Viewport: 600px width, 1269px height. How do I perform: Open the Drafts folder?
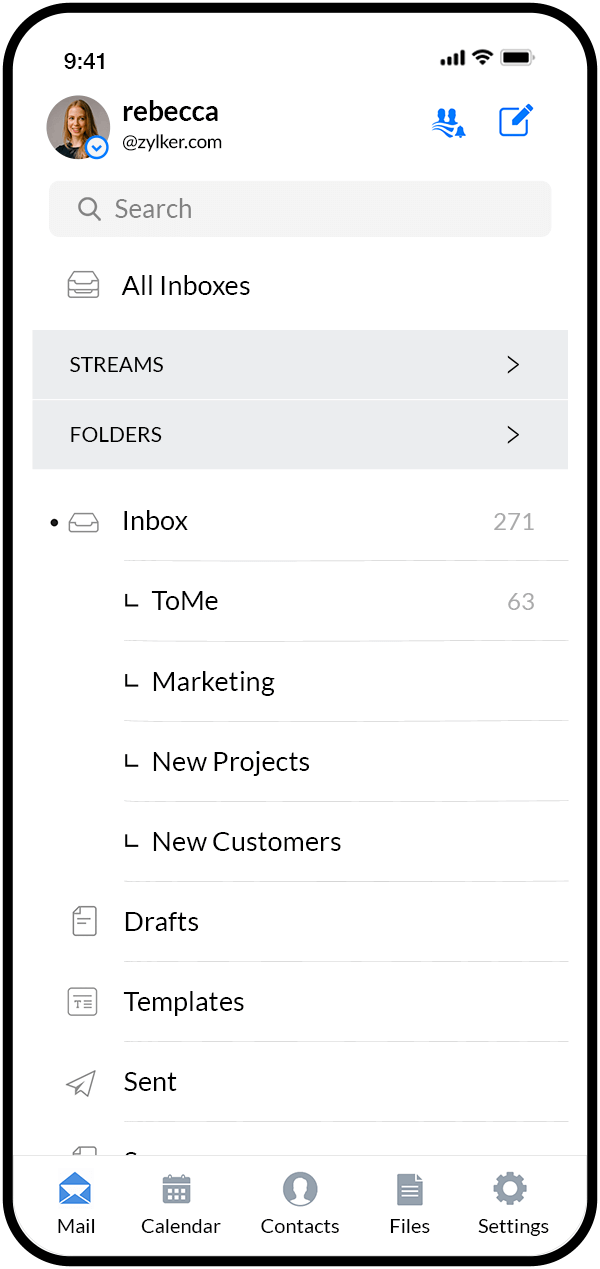pyautogui.click(x=161, y=922)
